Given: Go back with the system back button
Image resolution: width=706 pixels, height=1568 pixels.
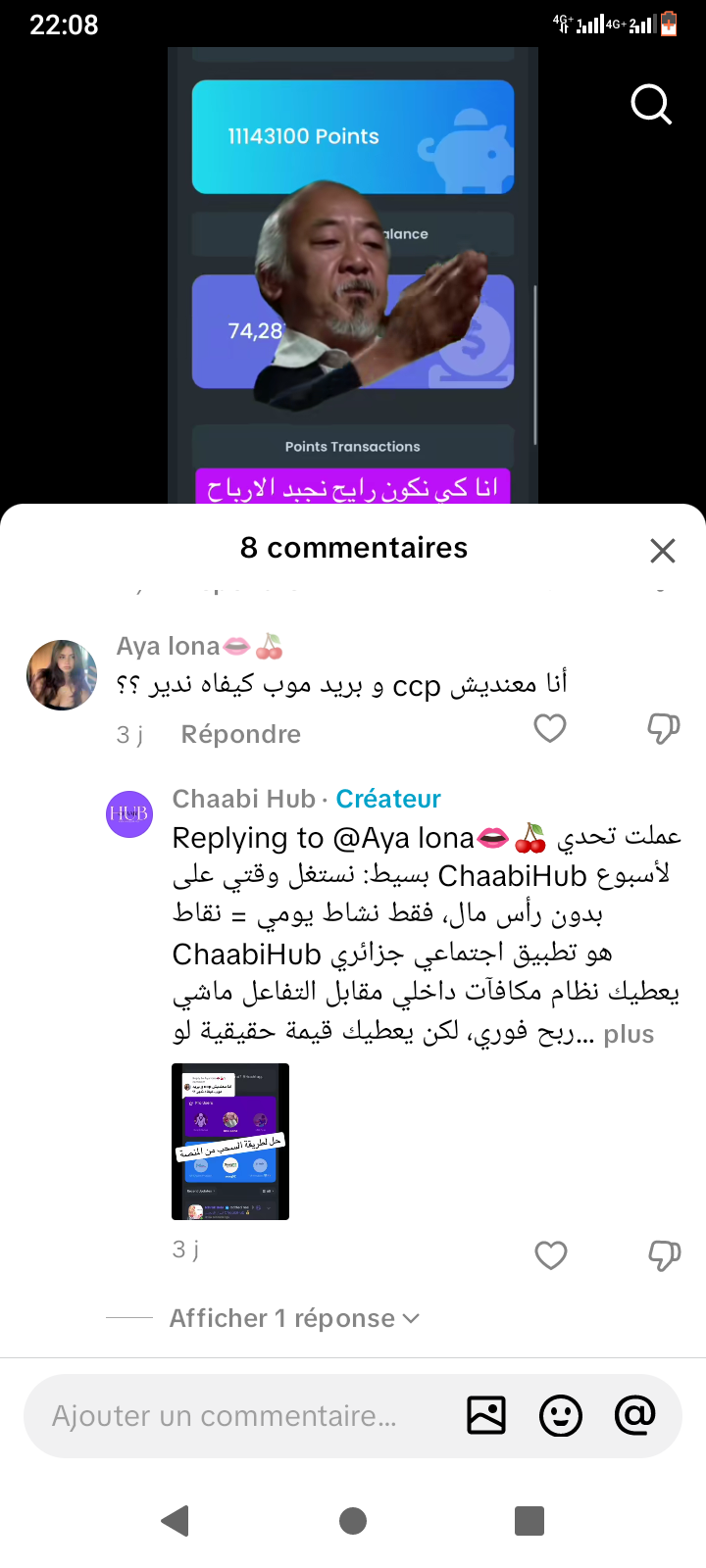Looking at the screenshot, I should (176, 1521).
